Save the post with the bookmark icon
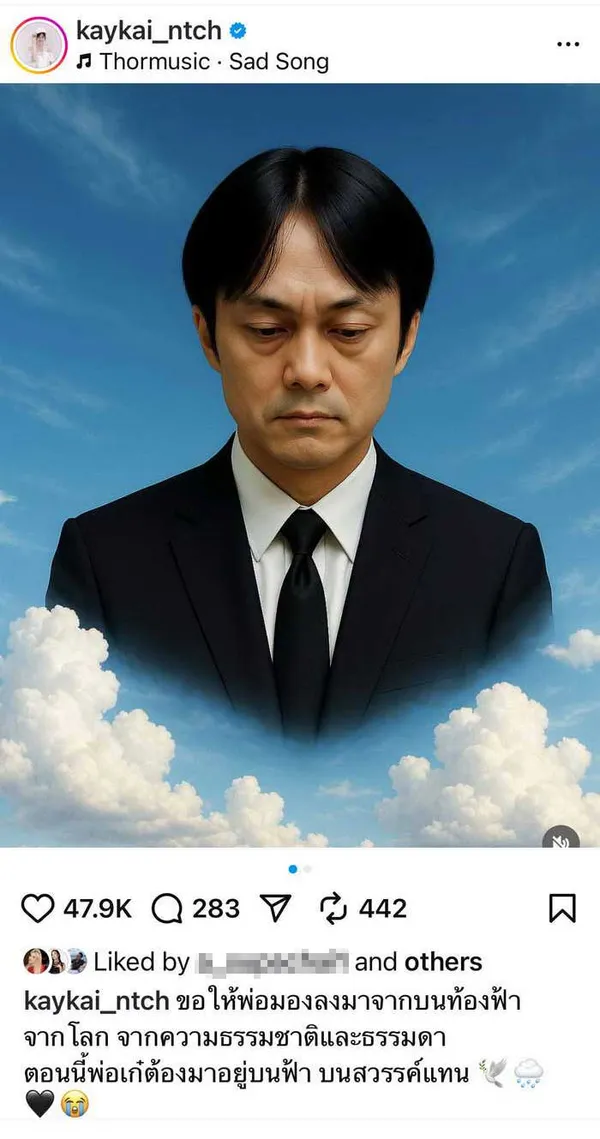The height and width of the screenshot is (1139, 600). (x=562, y=909)
